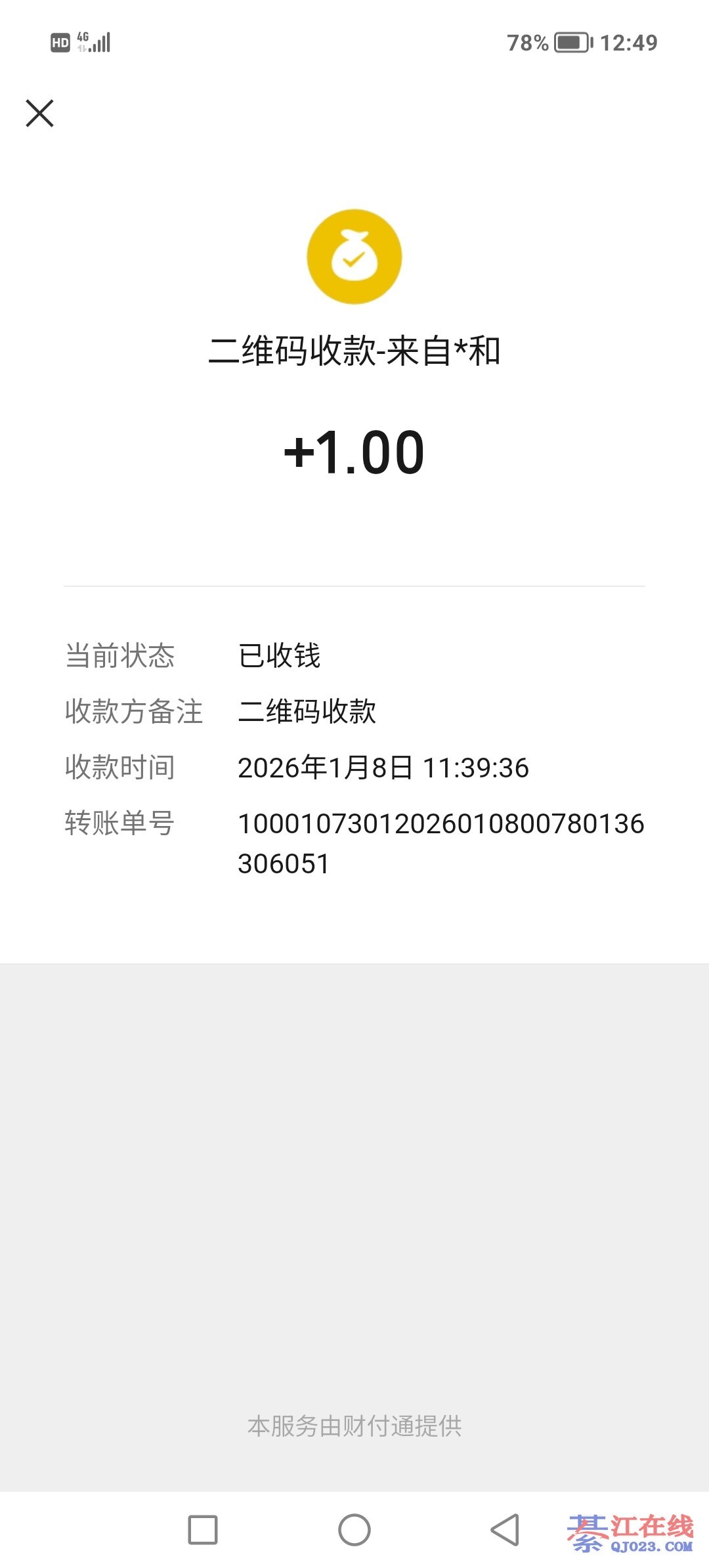Close the payment receipt details page

(39, 113)
